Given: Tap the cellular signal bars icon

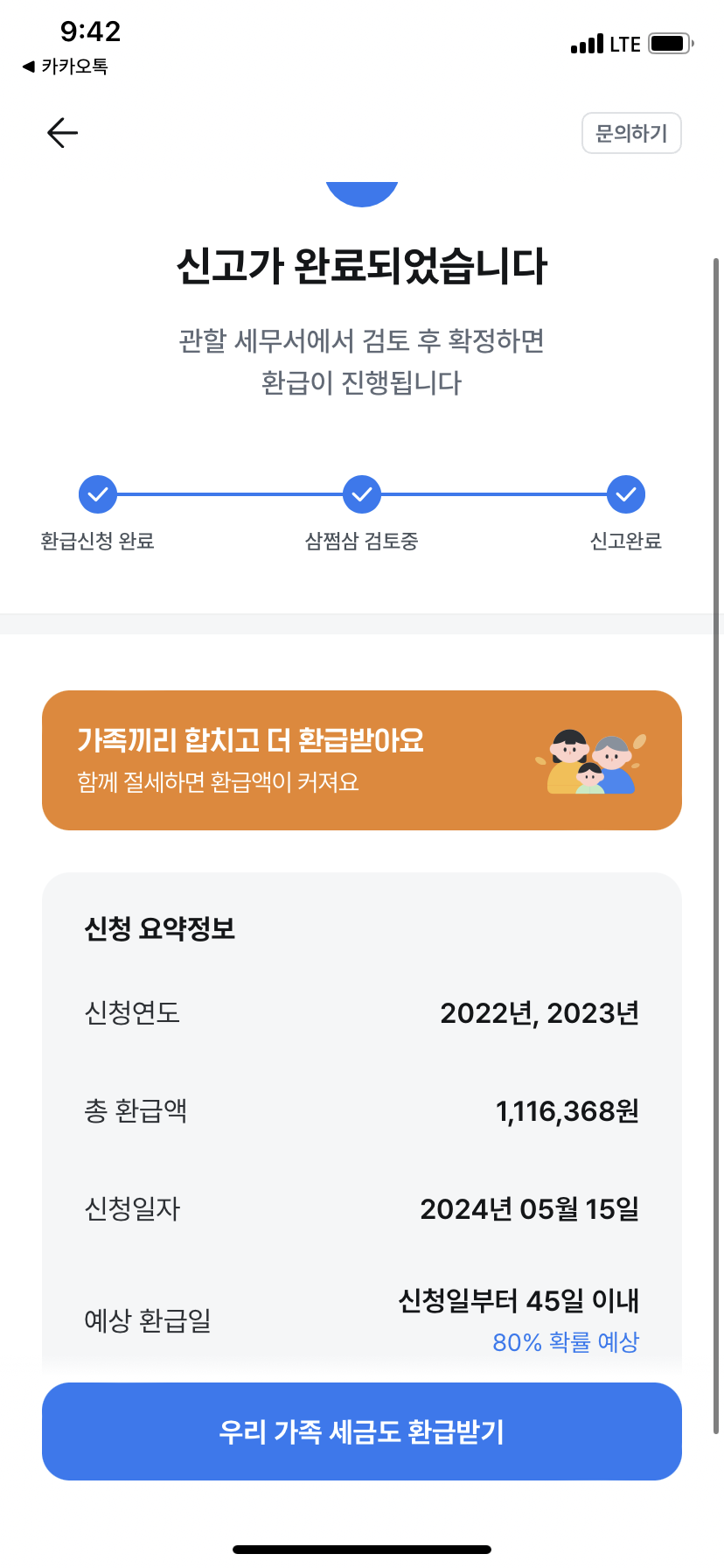Looking at the screenshot, I should pos(588,42).
